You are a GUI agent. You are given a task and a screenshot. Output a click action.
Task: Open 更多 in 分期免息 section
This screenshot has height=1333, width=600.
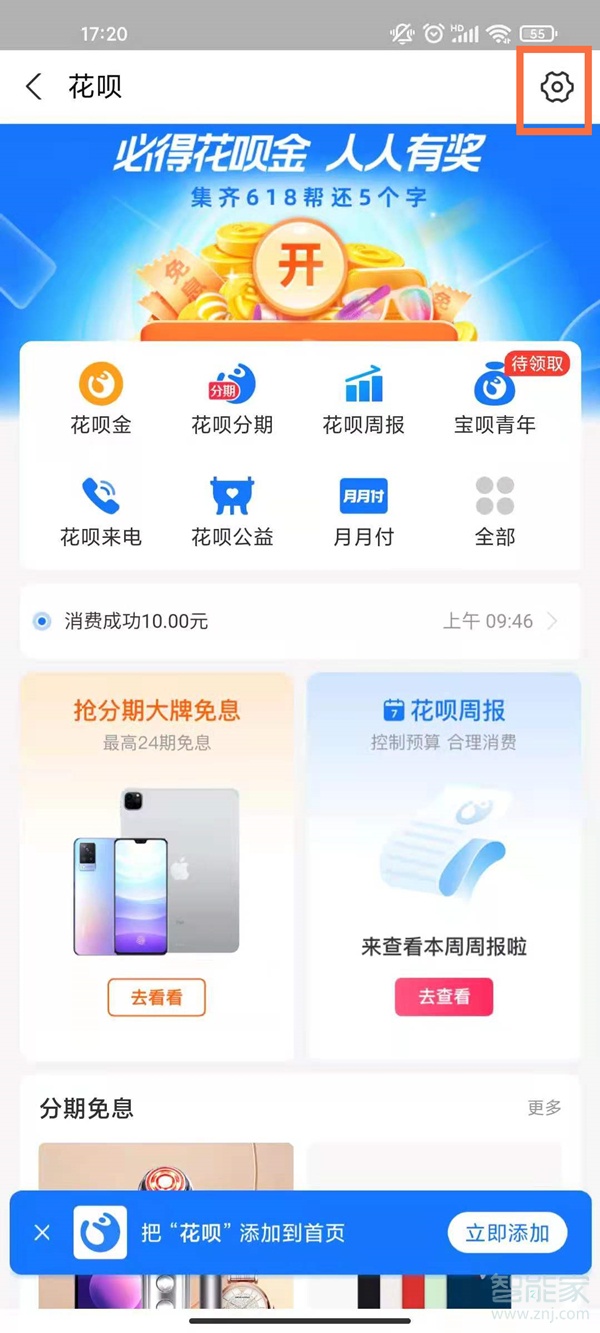(x=544, y=1107)
